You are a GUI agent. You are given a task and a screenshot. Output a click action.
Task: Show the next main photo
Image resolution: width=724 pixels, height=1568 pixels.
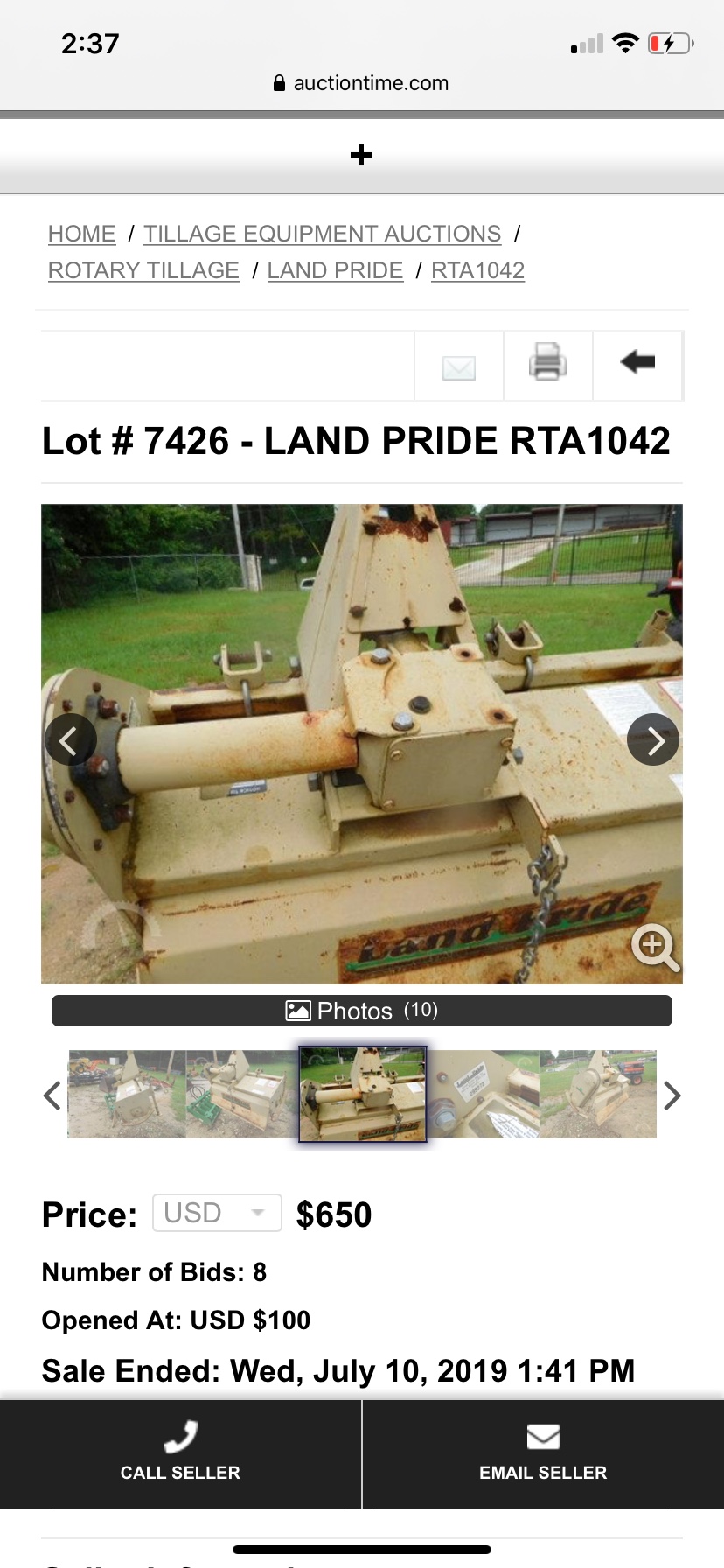(x=653, y=740)
